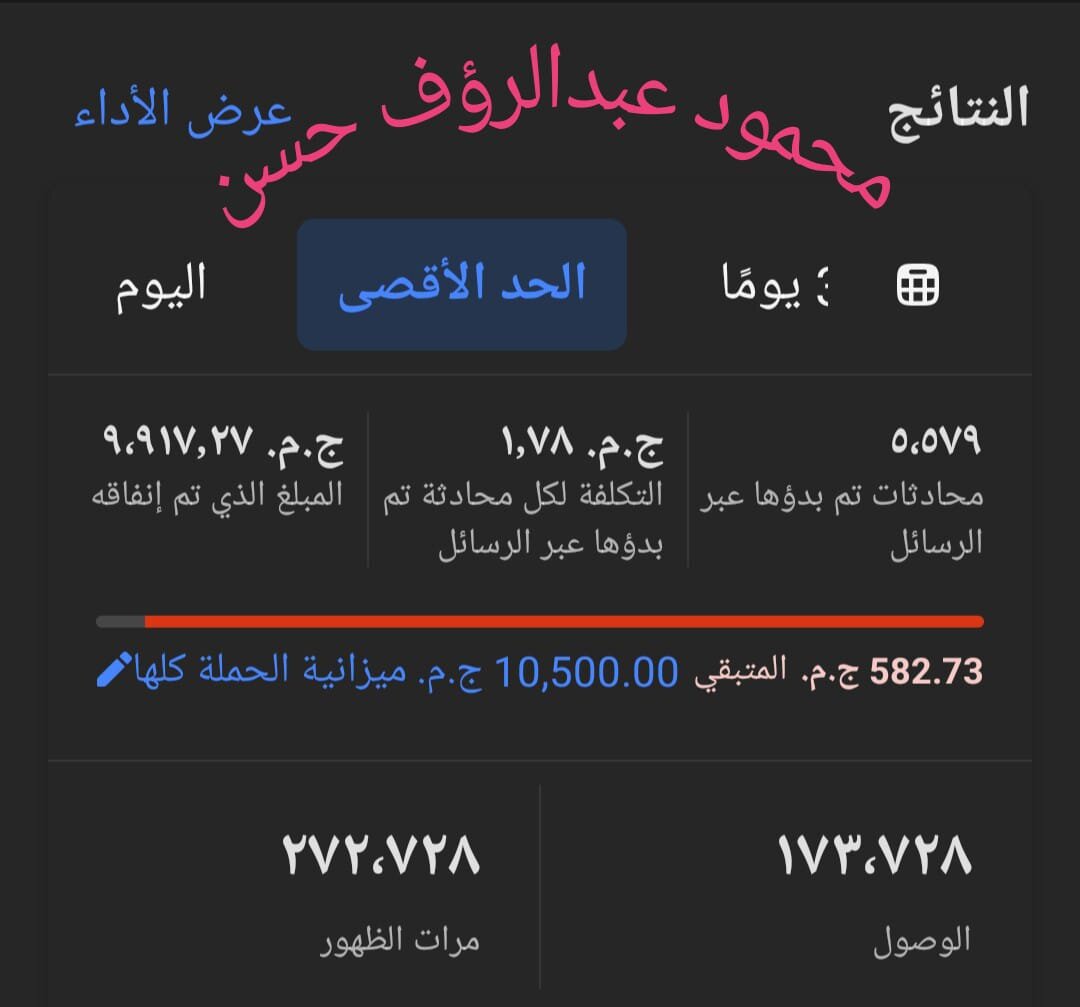Switch to the اليوم date range

tap(161, 284)
